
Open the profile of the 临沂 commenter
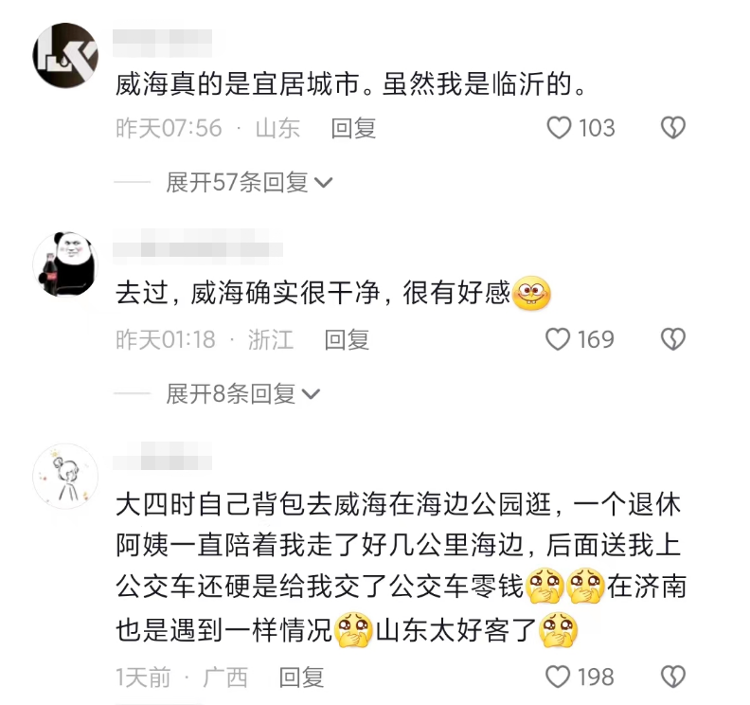coord(66,55)
